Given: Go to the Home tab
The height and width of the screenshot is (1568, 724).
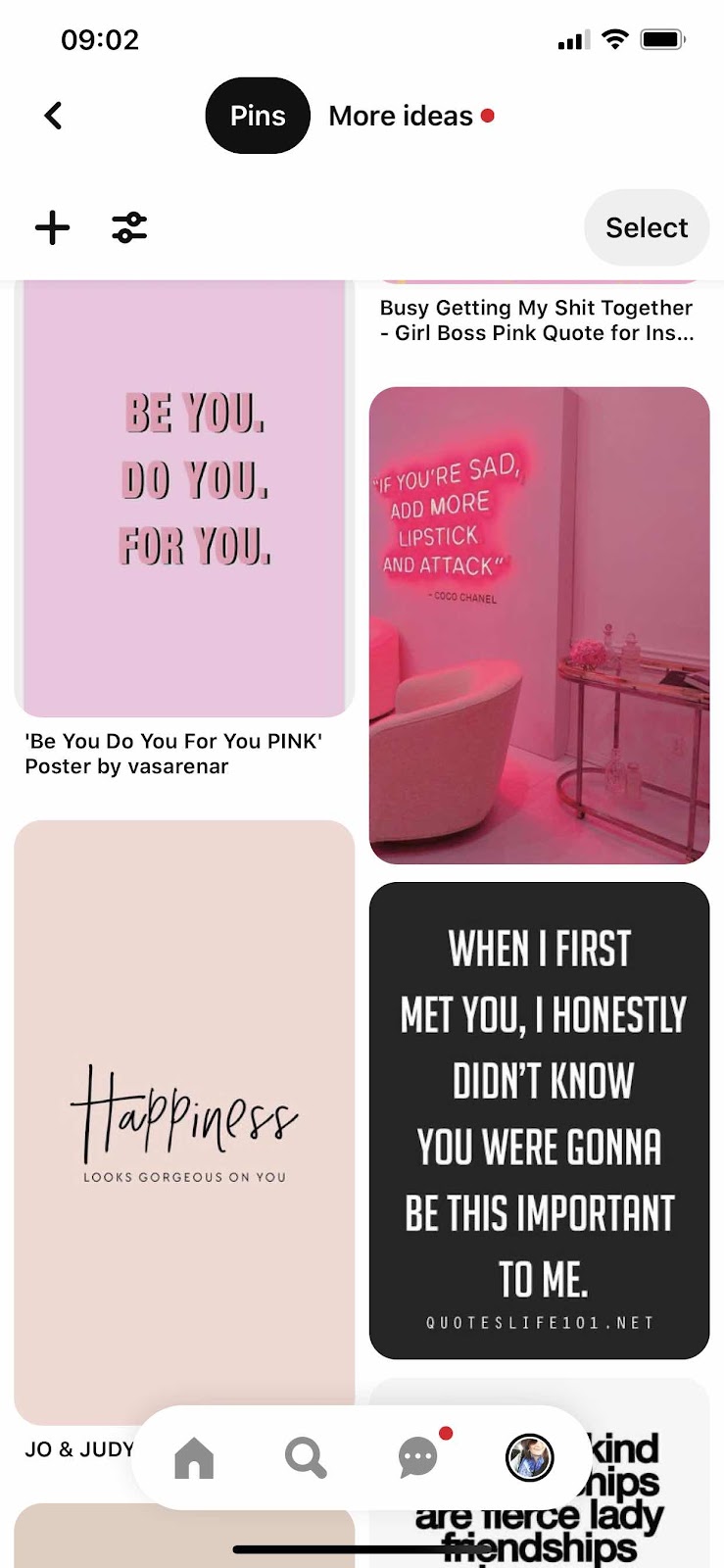Looking at the screenshot, I should [194, 1457].
